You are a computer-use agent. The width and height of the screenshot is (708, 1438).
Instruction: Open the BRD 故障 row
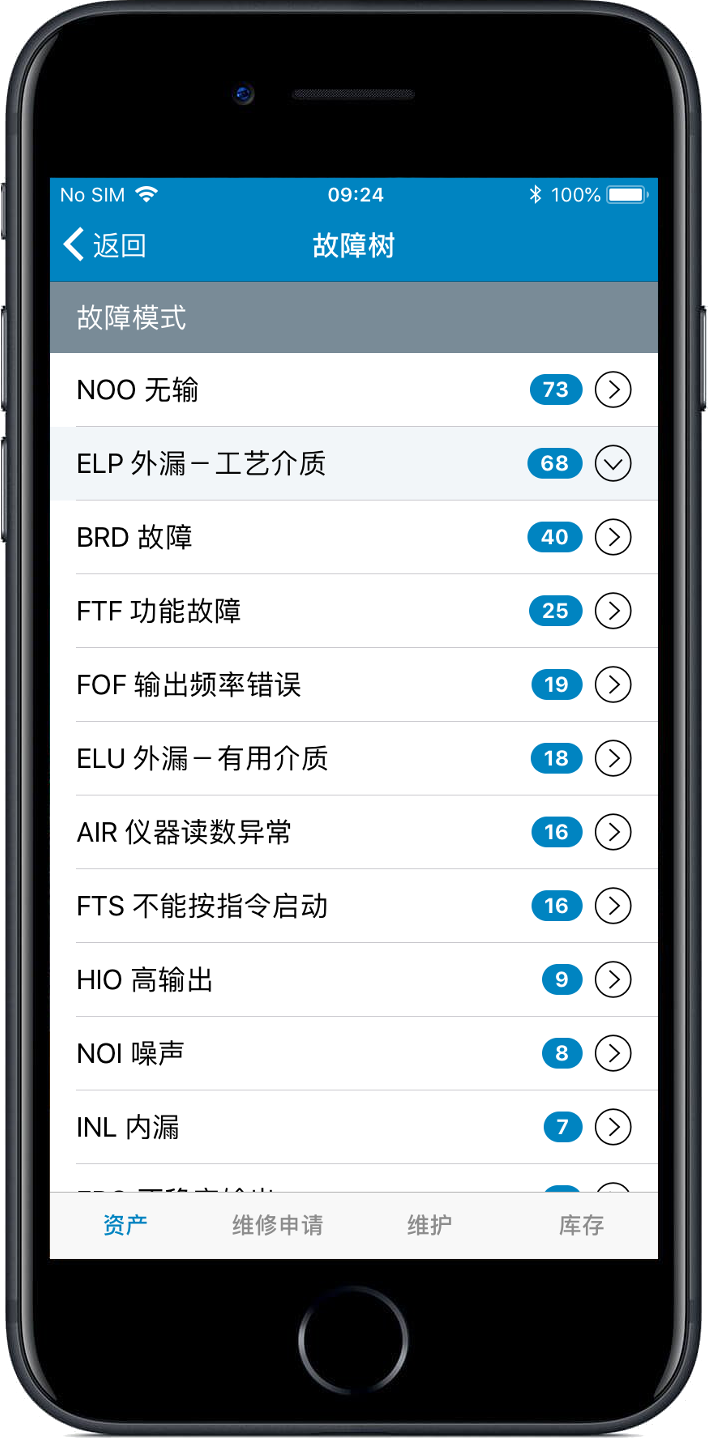354,537
